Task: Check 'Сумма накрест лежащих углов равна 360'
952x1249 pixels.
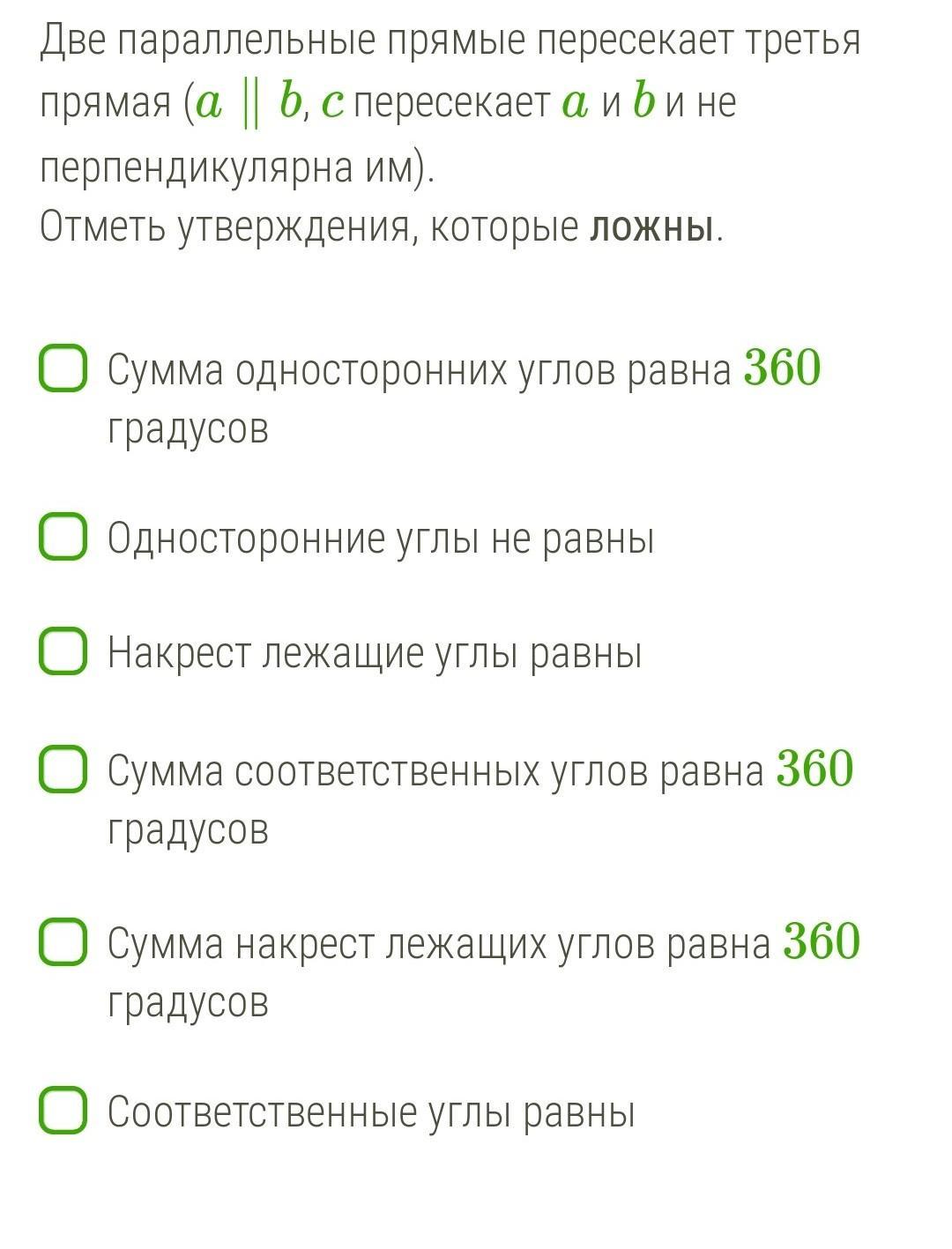Action: [63, 942]
